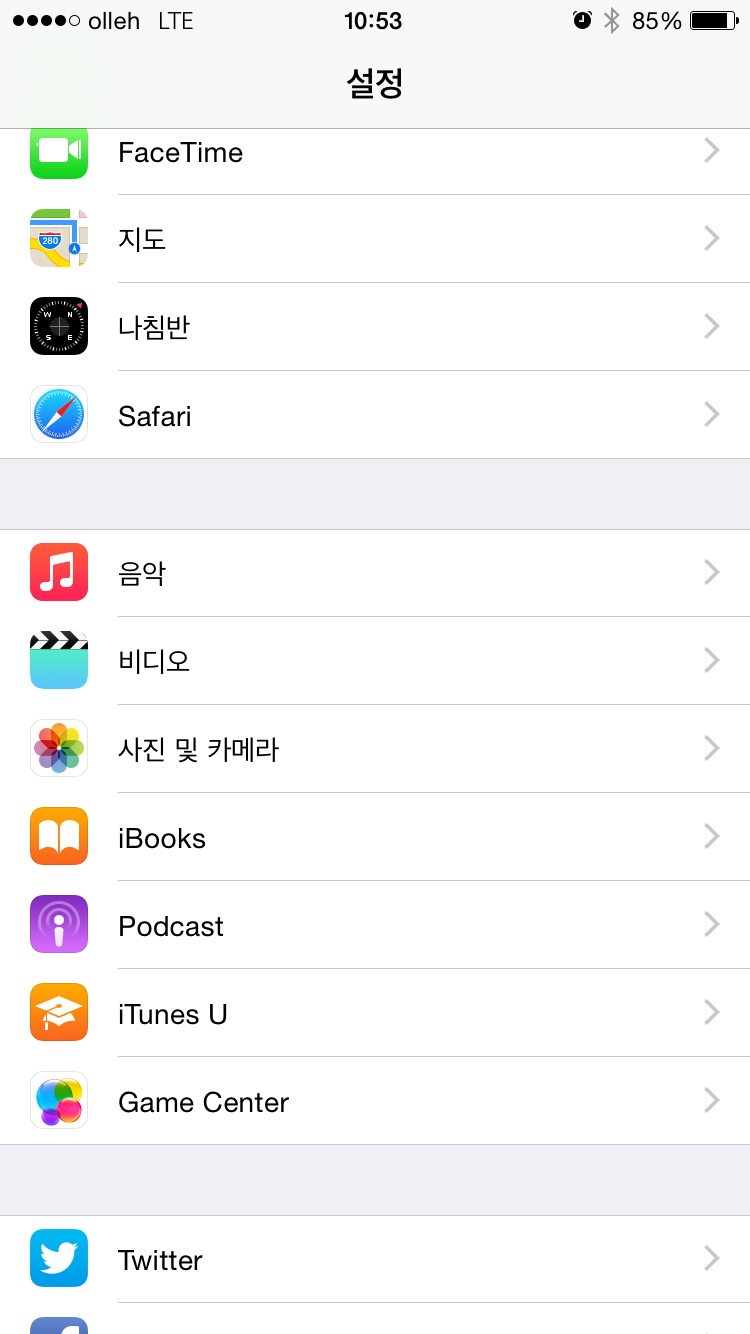Go to Game Center settings
This screenshot has width=750, height=1334.
point(375,1101)
